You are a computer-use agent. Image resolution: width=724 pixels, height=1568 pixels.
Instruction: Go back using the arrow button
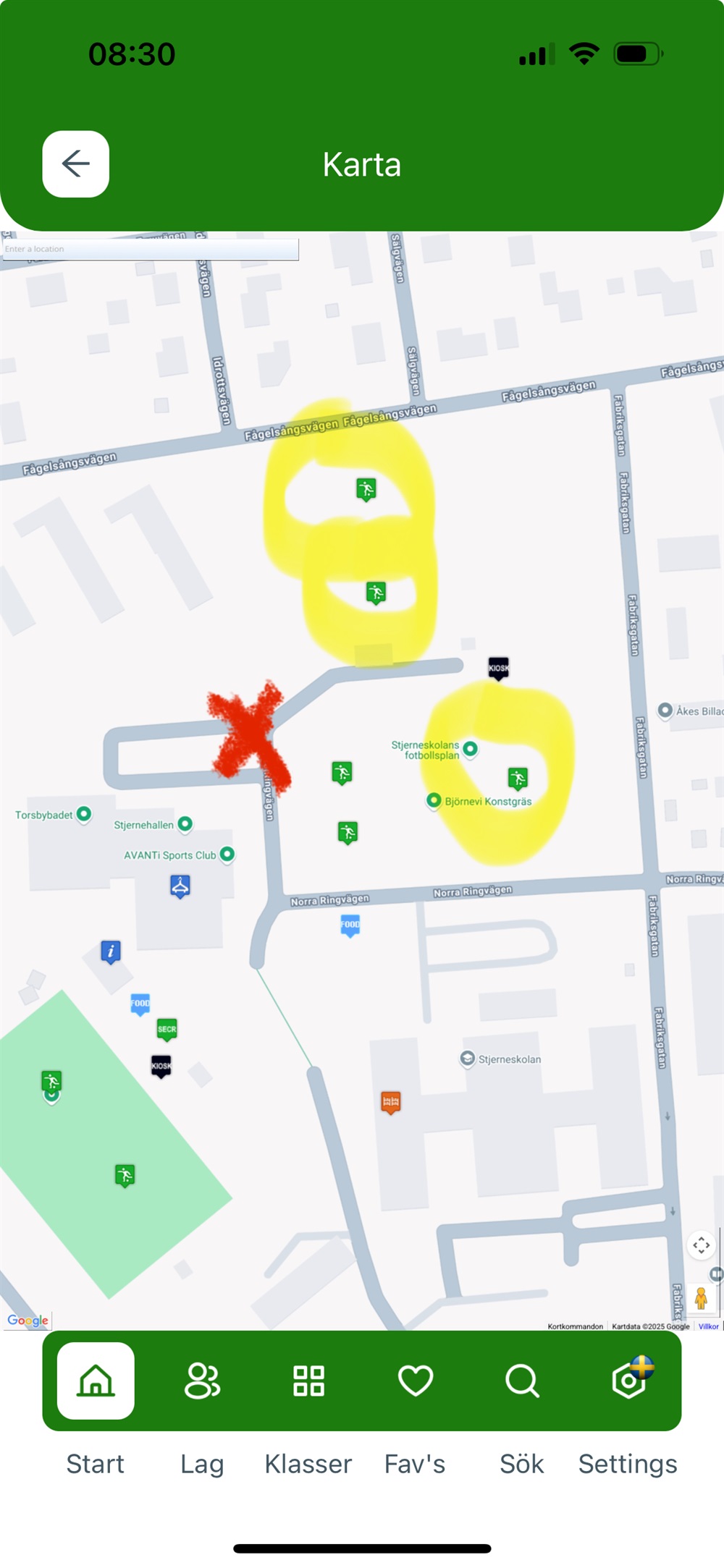(x=76, y=164)
